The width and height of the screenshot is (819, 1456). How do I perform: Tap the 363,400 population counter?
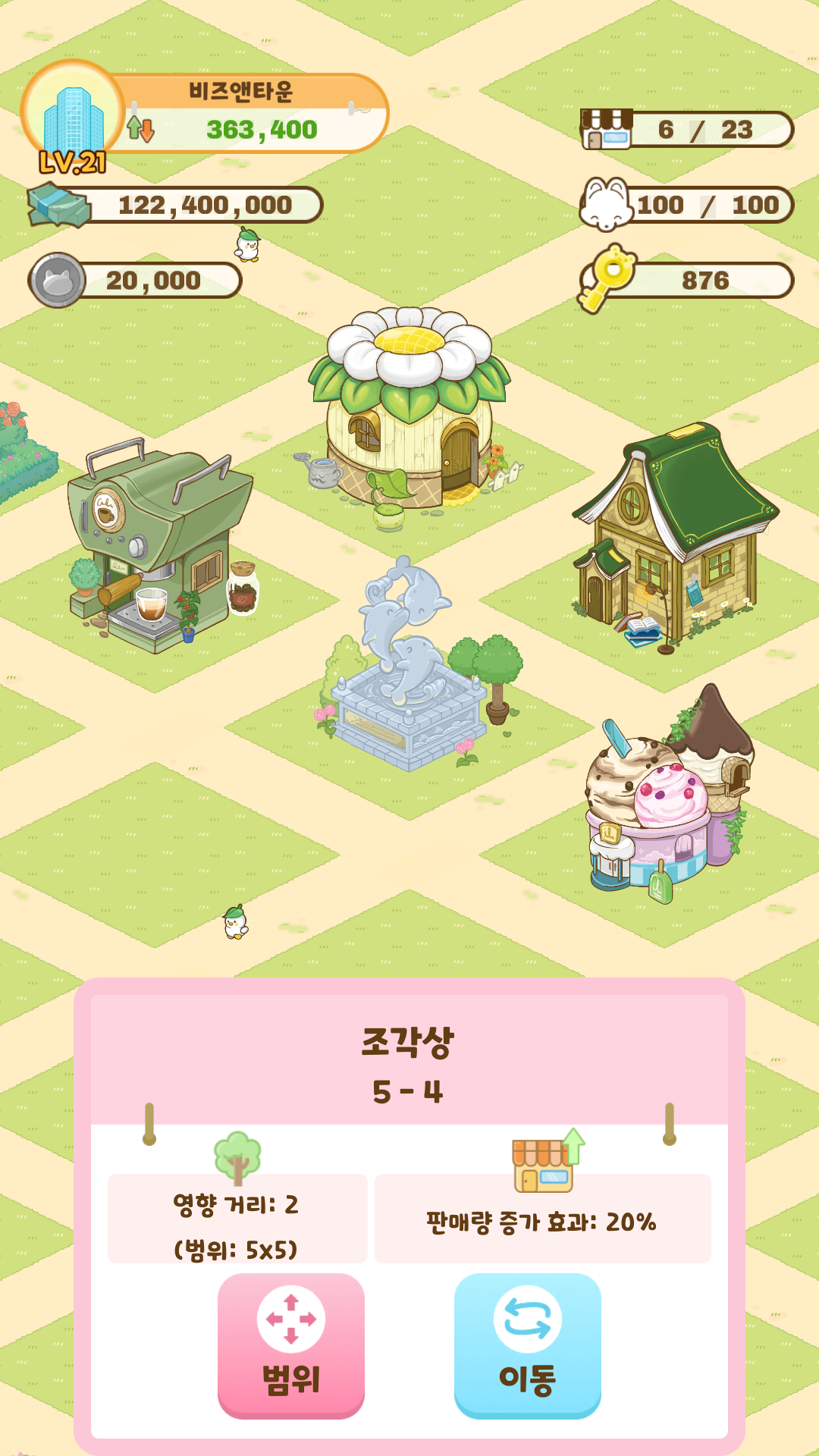tap(262, 129)
